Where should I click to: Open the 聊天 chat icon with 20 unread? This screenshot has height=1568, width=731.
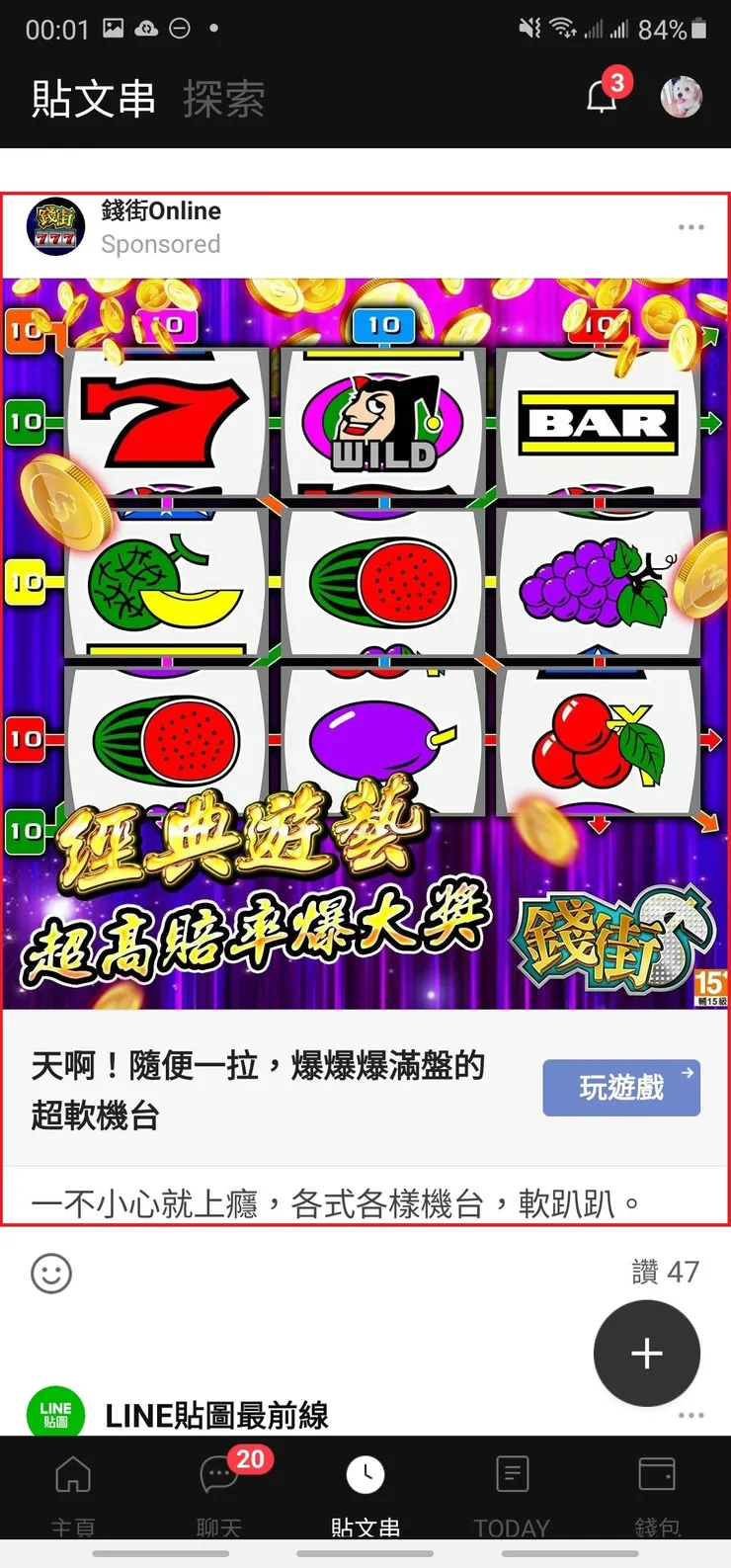pyautogui.click(x=218, y=1472)
